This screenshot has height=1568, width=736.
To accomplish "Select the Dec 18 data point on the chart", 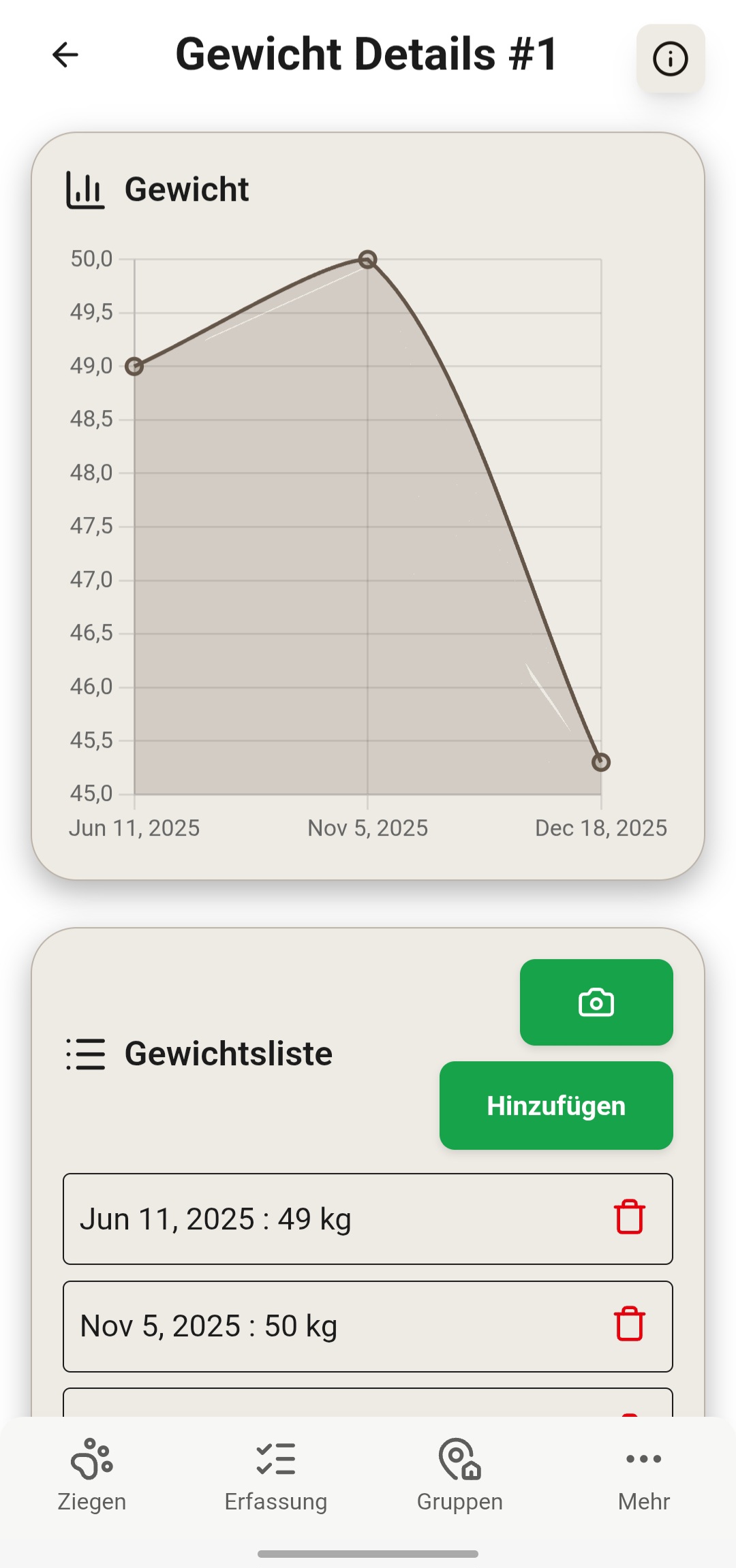I will coord(601,762).
